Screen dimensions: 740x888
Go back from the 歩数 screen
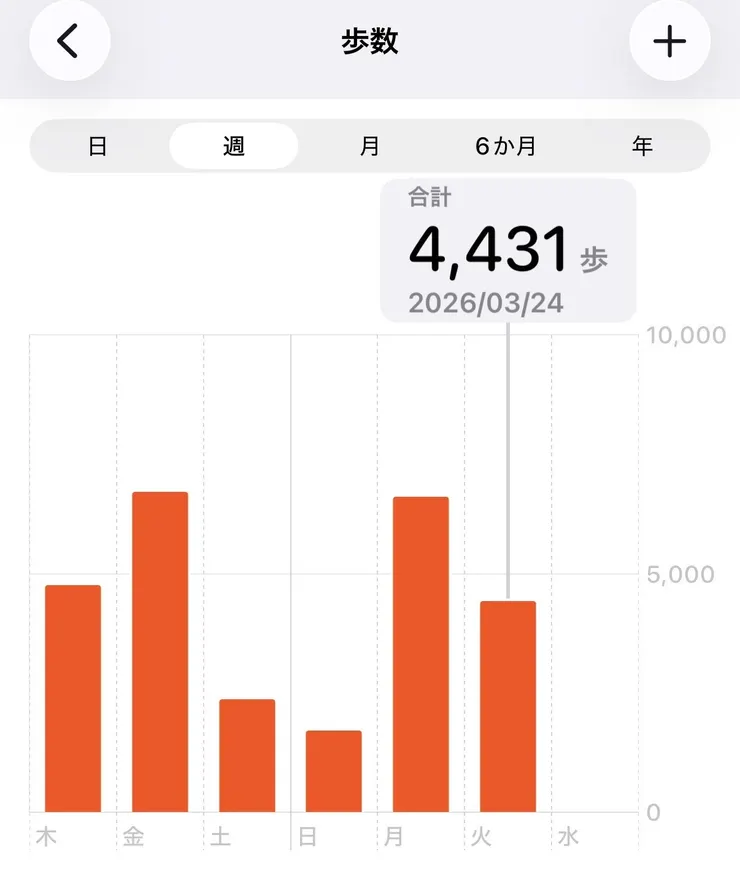(x=69, y=42)
